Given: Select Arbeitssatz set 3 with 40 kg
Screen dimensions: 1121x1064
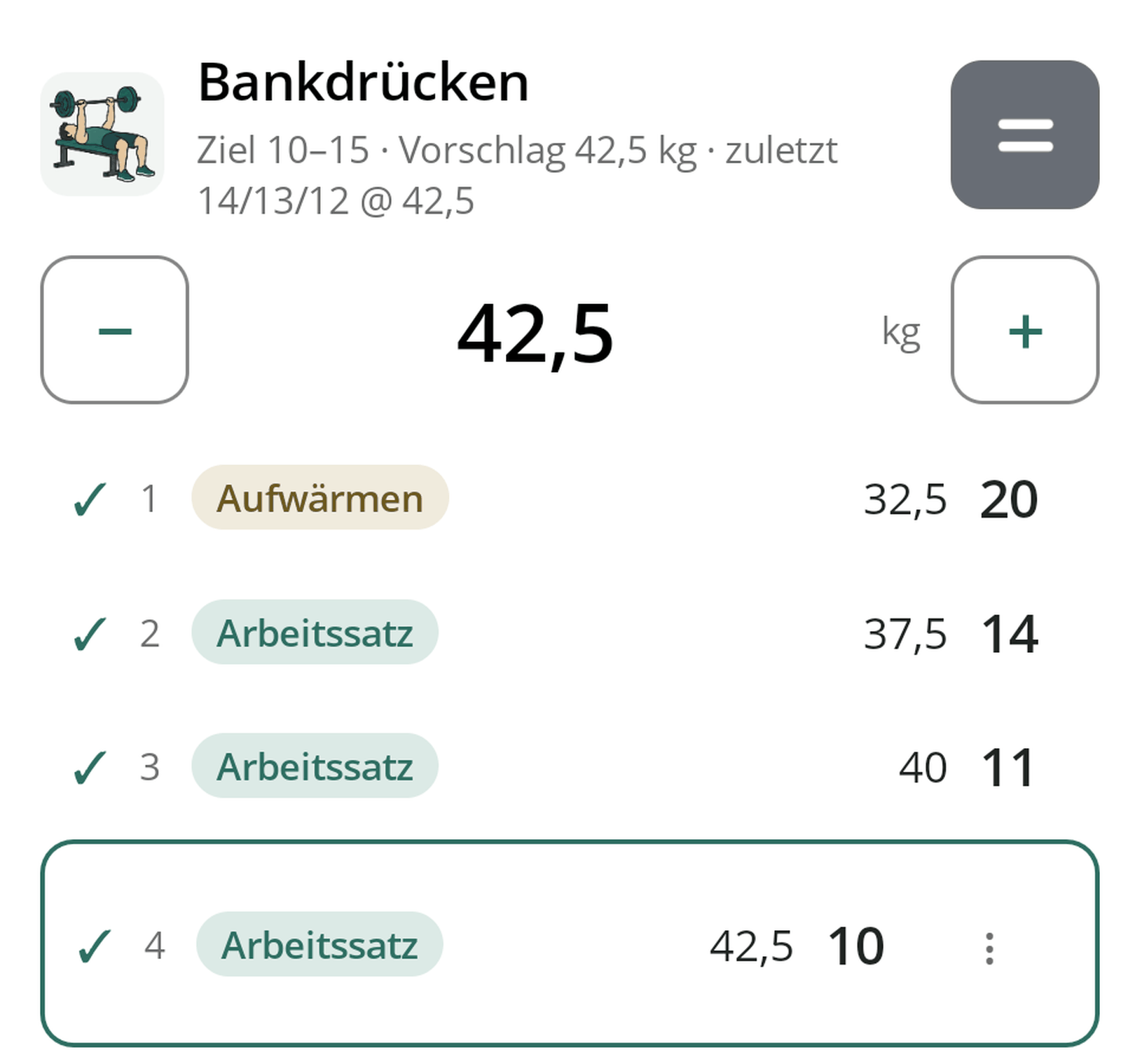Looking at the screenshot, I should (570, 766).
